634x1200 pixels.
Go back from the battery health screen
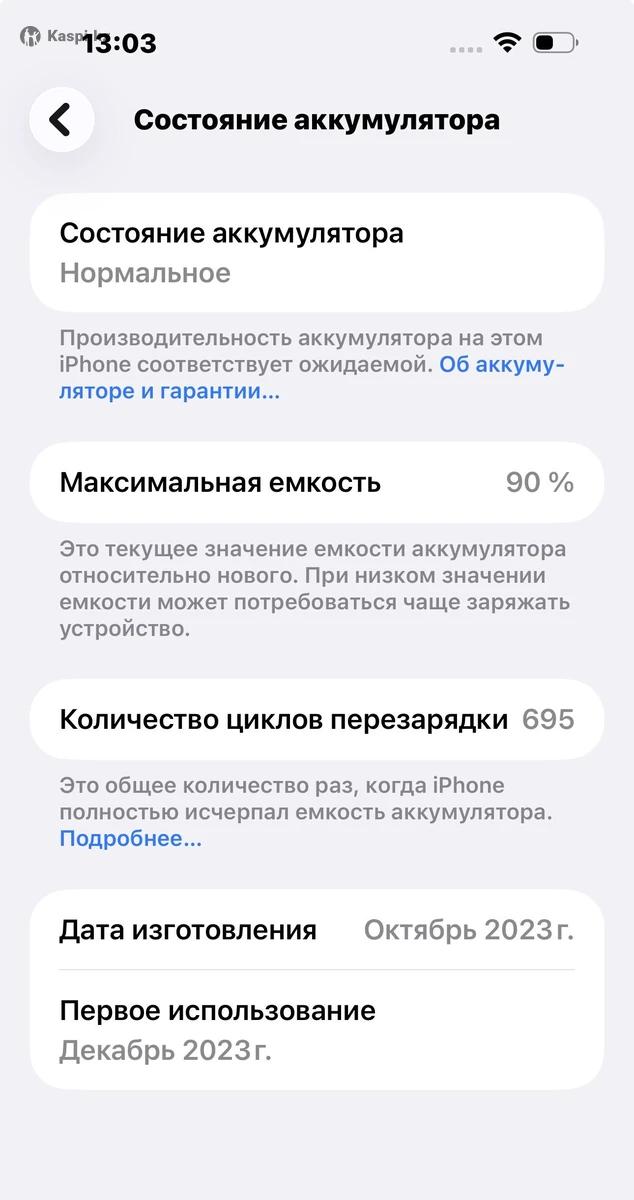point(61,120)
